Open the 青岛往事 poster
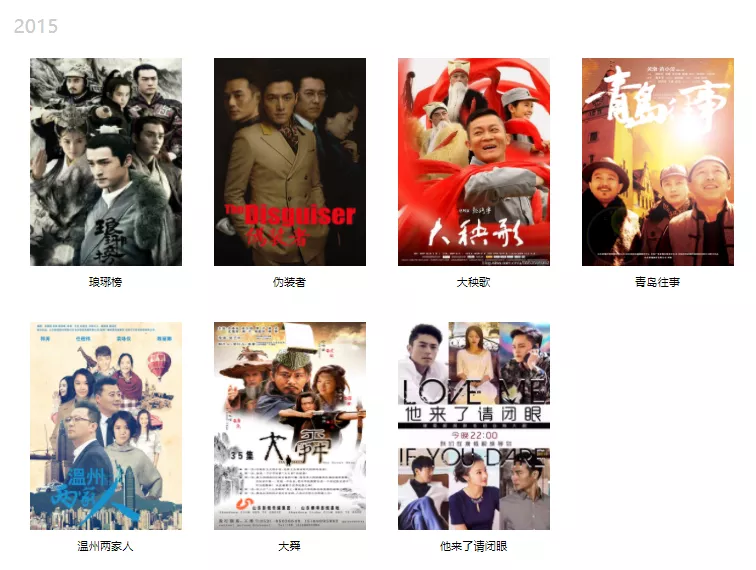Image resolution: width=756 pixels, height=570 pixels. point(657,162)
